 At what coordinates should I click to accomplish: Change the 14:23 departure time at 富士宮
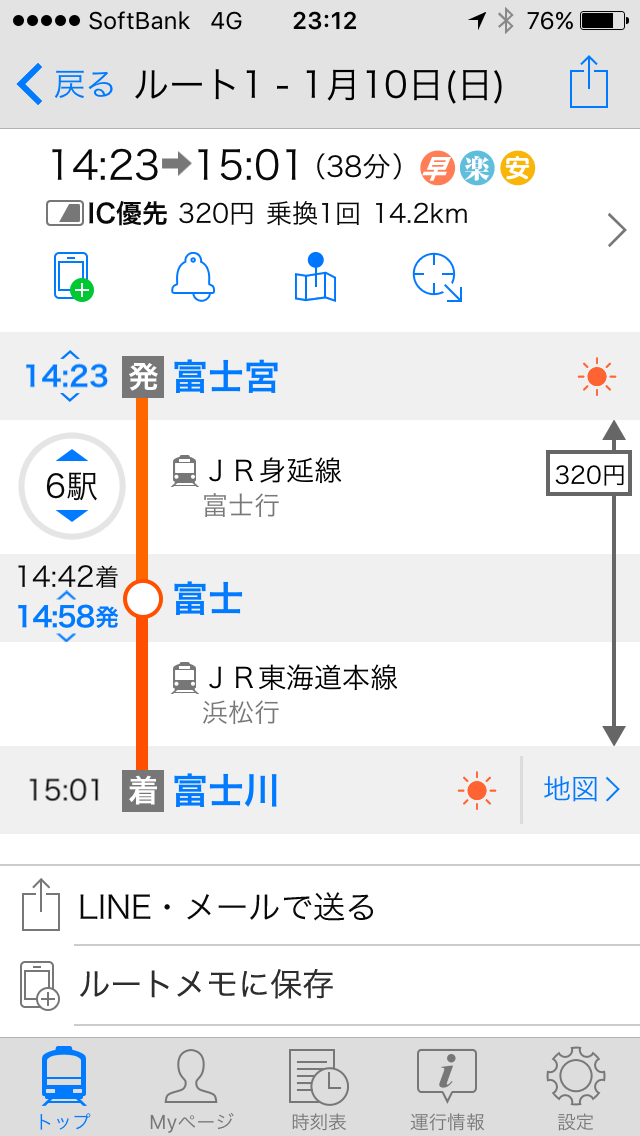pos(67,376)
